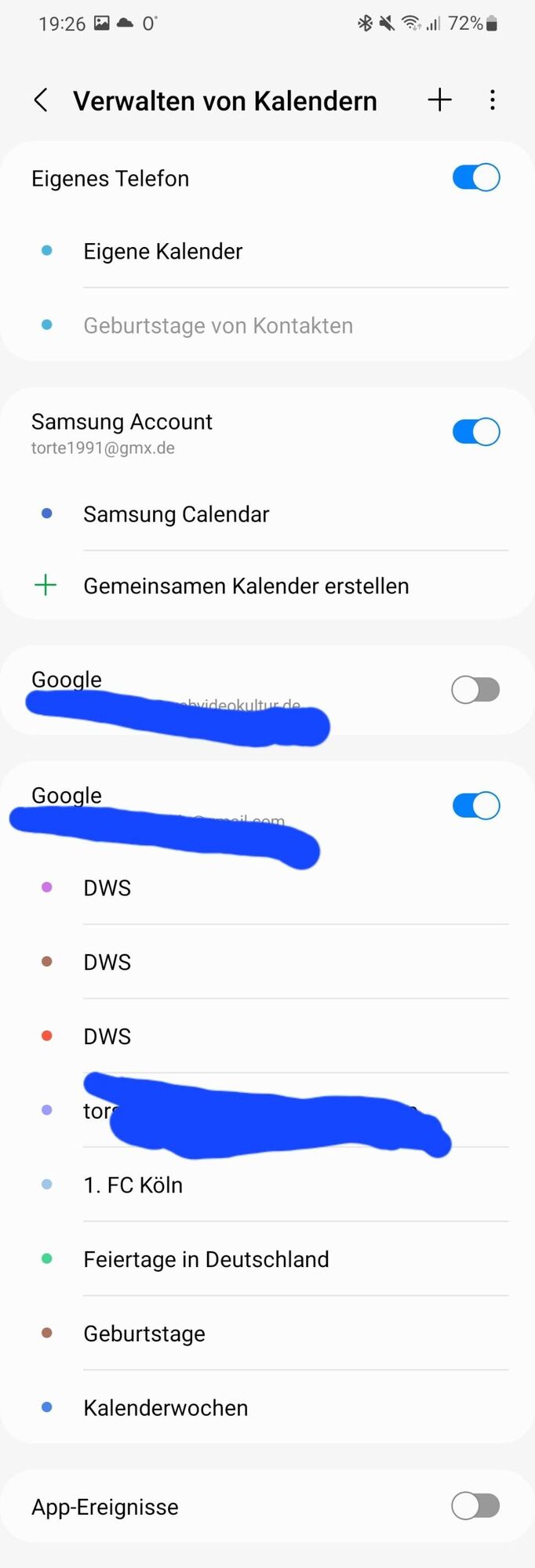Tap Gemeinsamen Kalender erstellen
Viewport: 535px width, 1568px height.
coord(246,586)
